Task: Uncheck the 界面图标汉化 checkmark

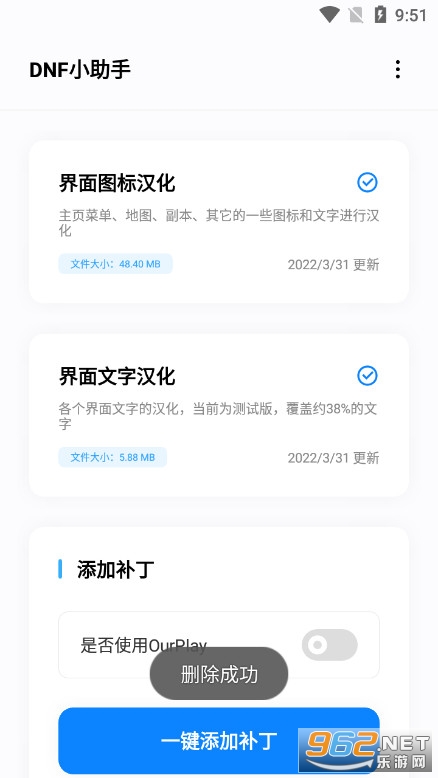Action: [x=367, y=183]
